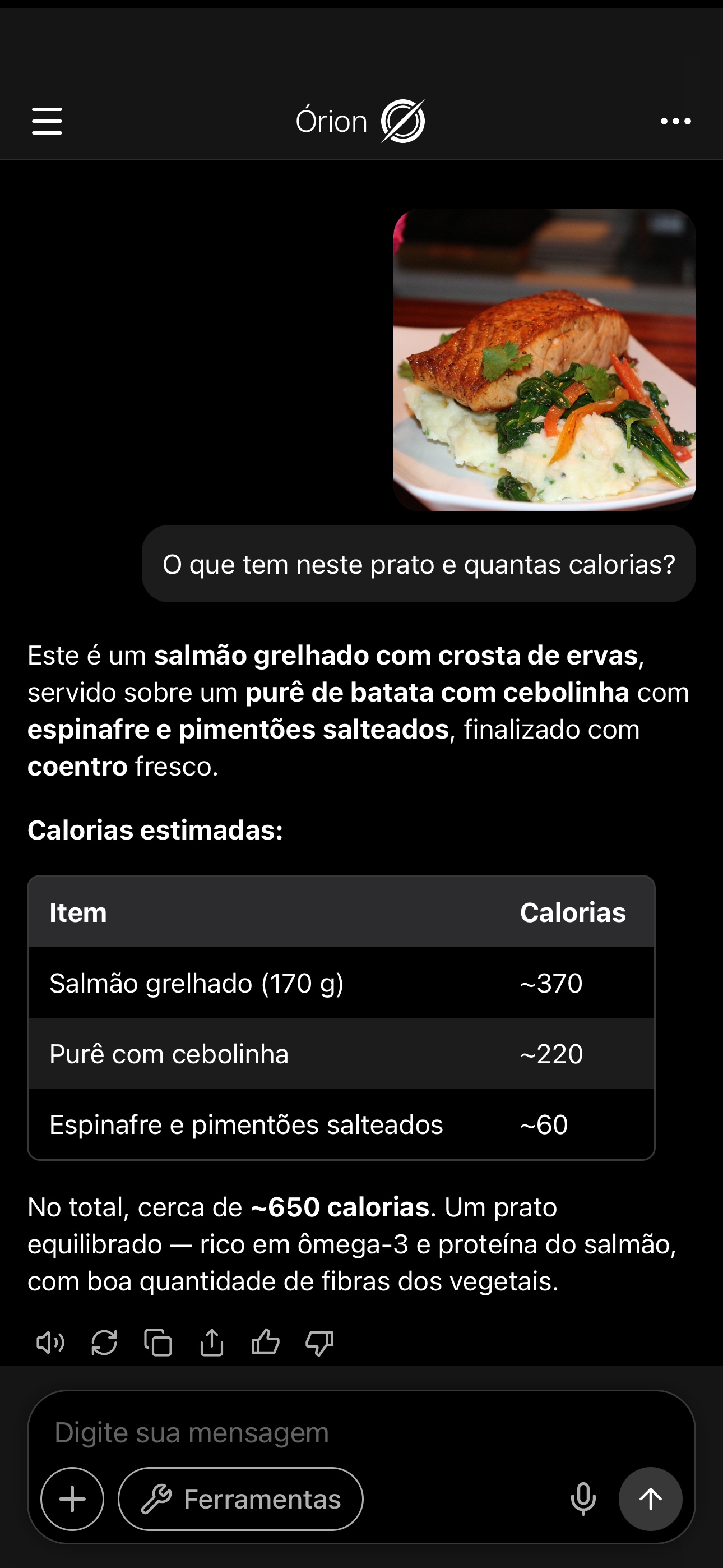Regenerate the response
This screenshot has width=723, height=1568.
[105, 1345]
